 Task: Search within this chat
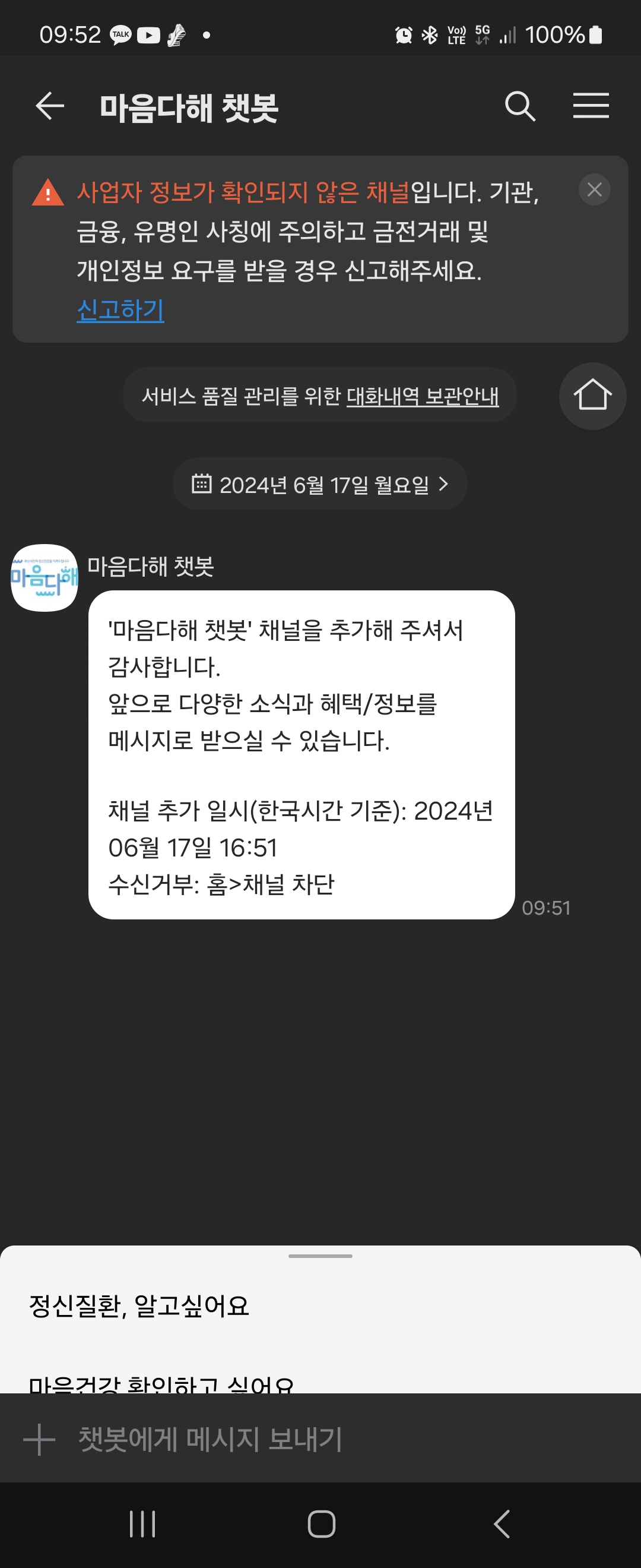[x=520, y=107]
